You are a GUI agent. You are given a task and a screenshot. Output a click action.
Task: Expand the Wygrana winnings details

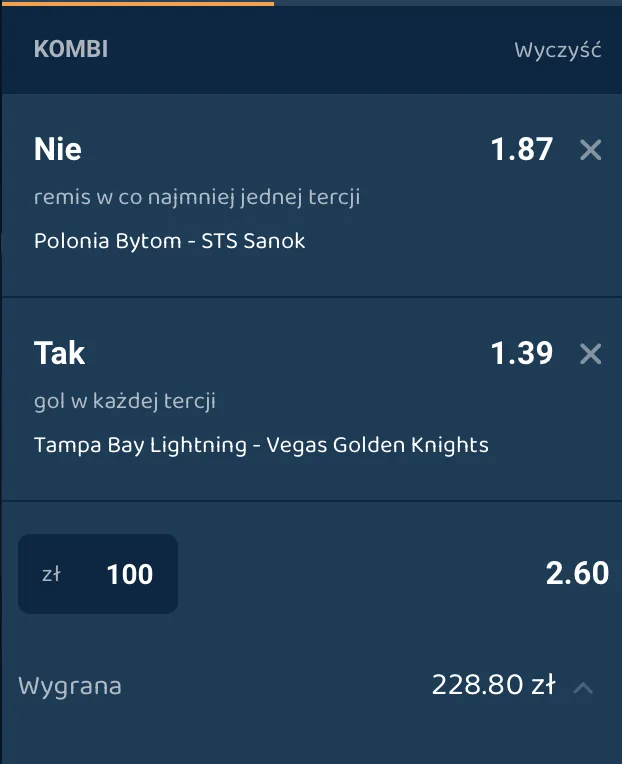click(x=584, y=687)
